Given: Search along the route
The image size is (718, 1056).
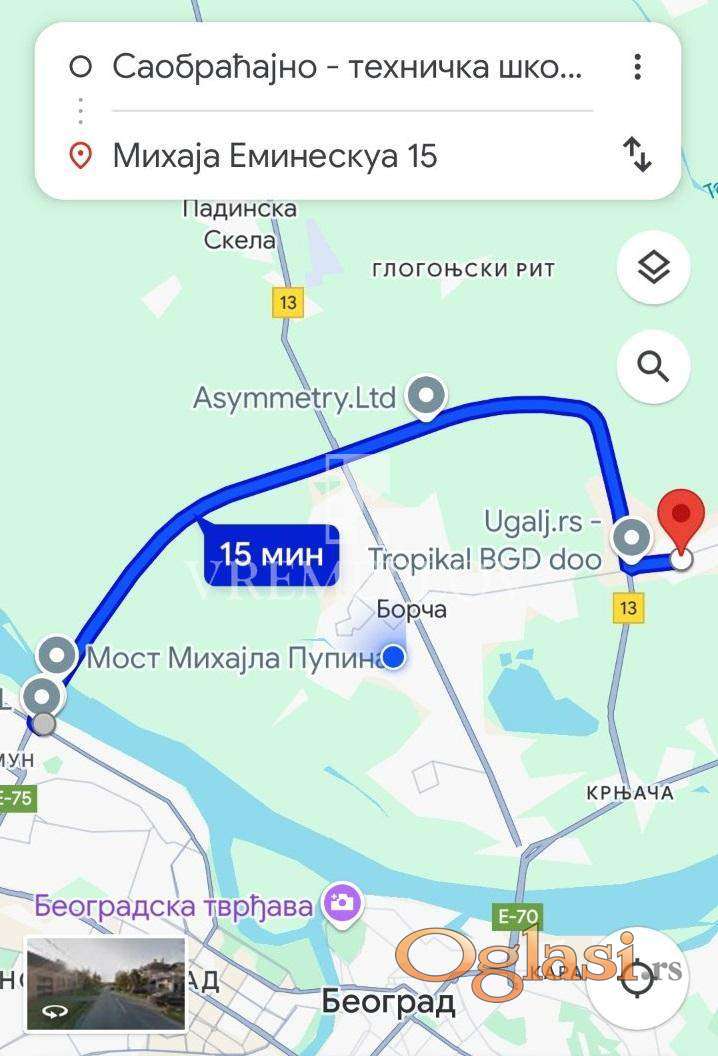Looking at the screenshot, I should [653, 367].
